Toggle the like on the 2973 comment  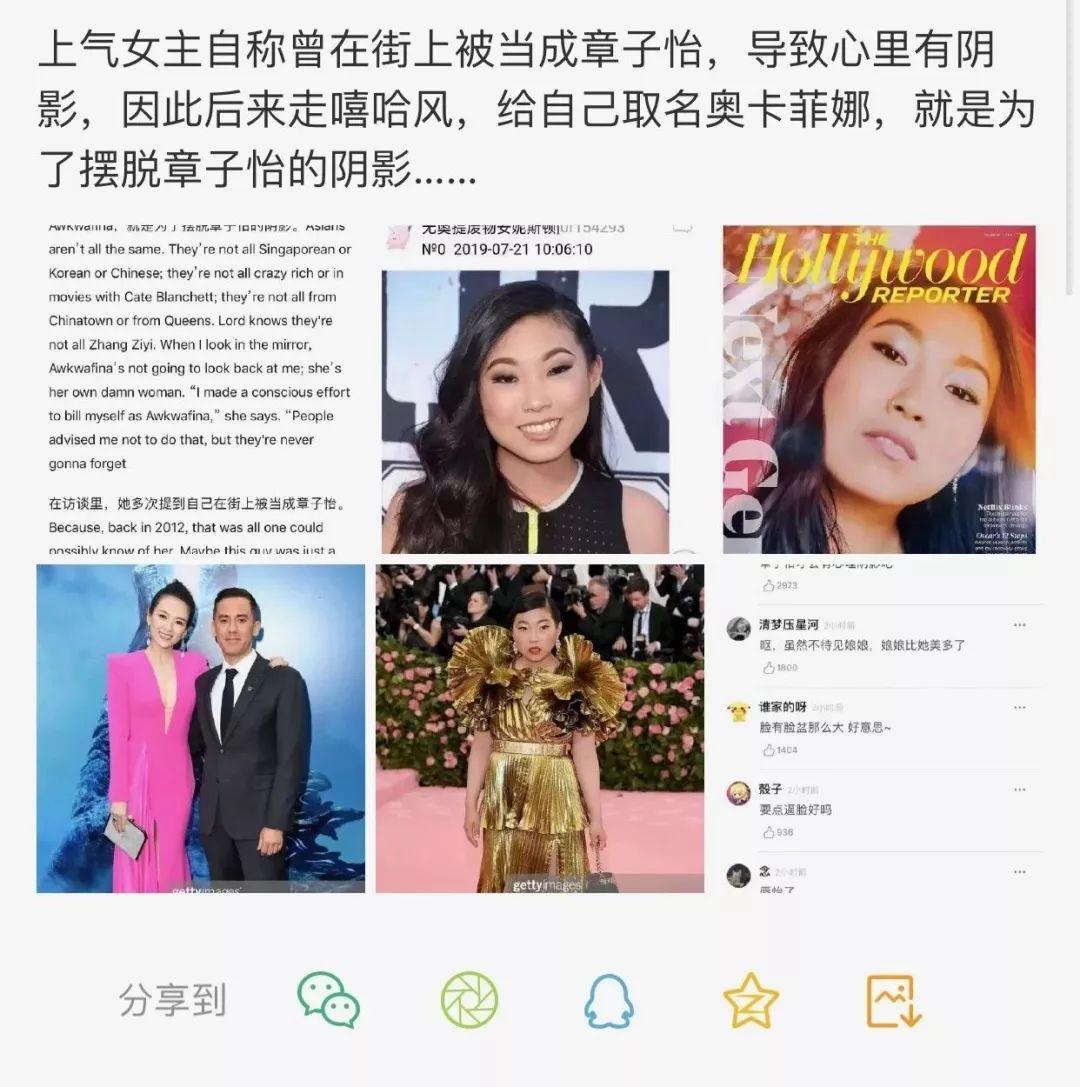pyautogui.click(x=769, y=585)
